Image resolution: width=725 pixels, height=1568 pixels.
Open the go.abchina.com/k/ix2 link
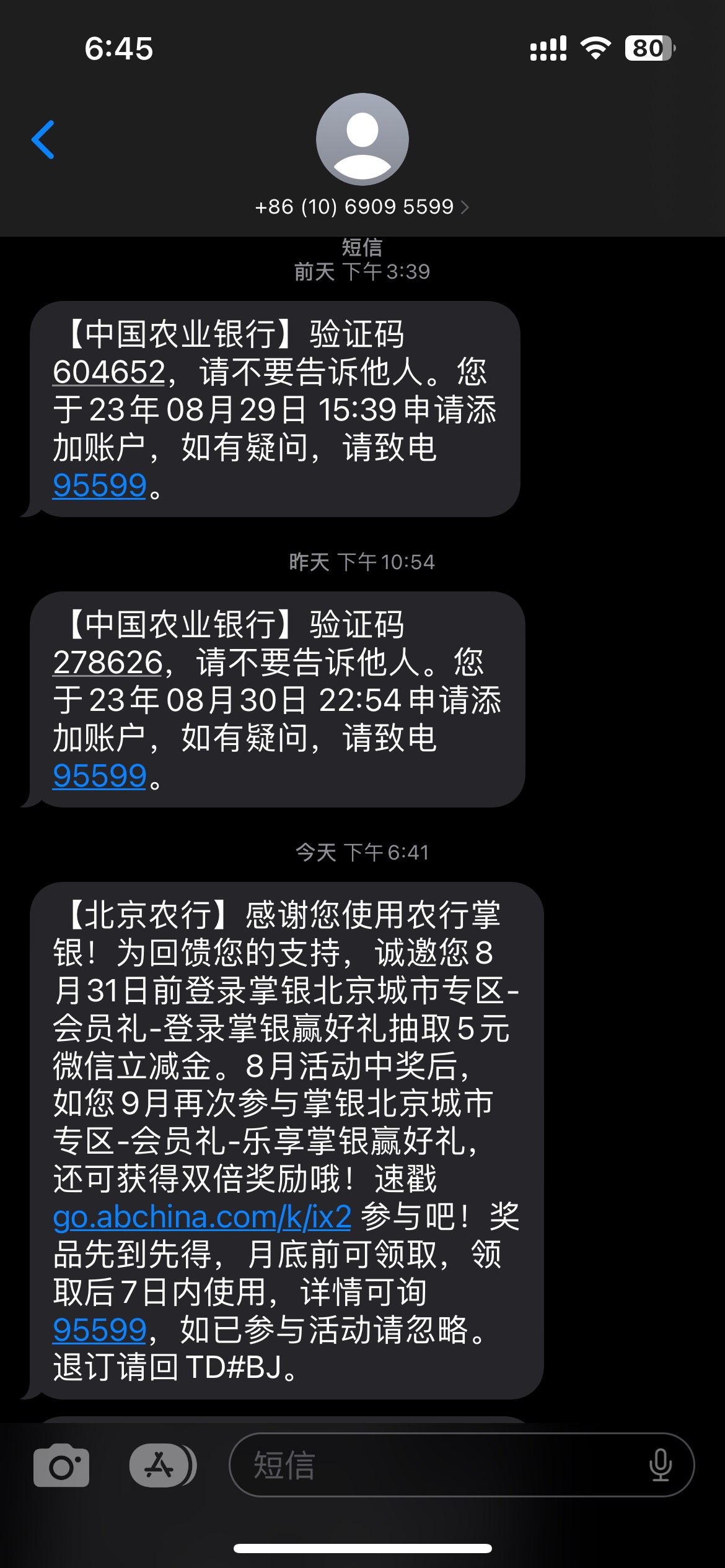tap(203, 1217)
